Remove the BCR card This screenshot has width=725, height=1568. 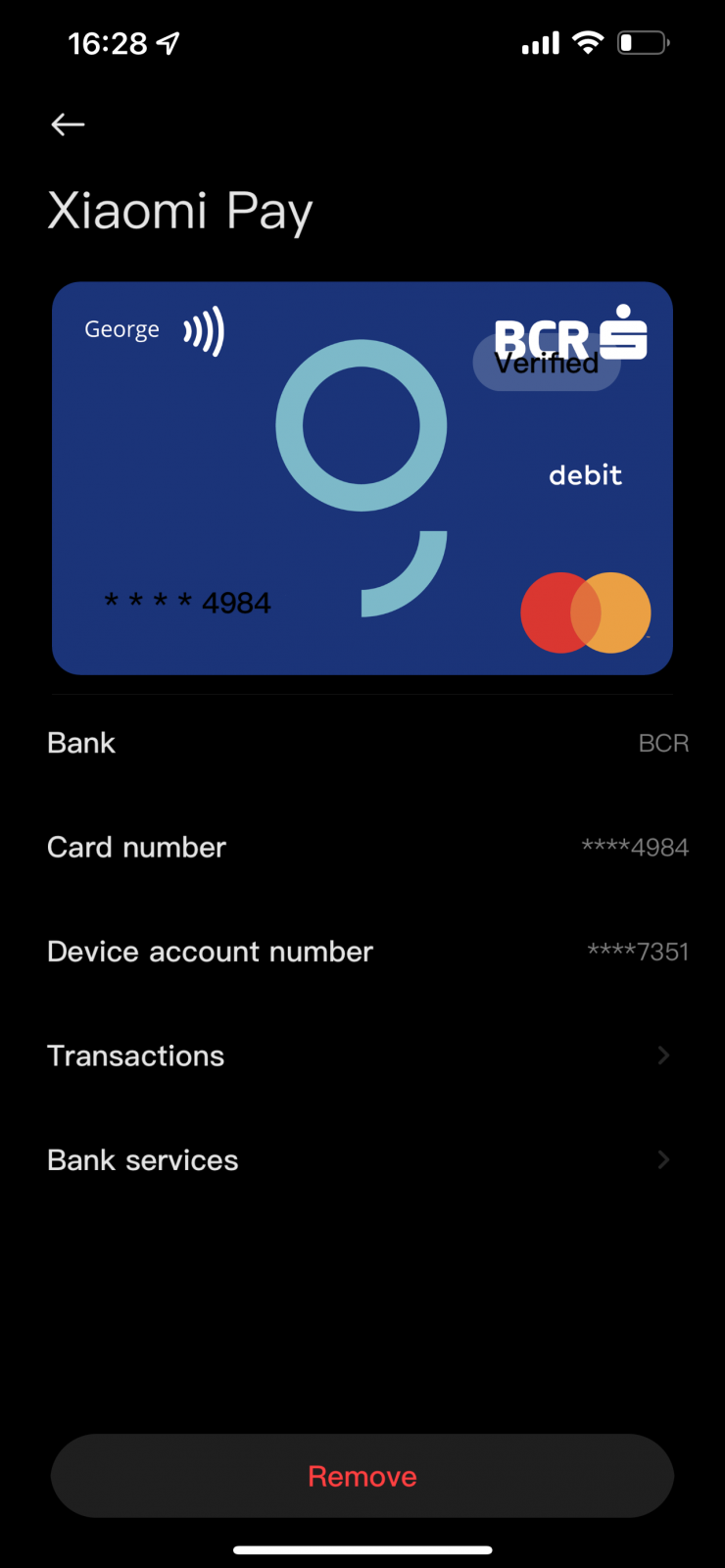[x=362, y=1476]
